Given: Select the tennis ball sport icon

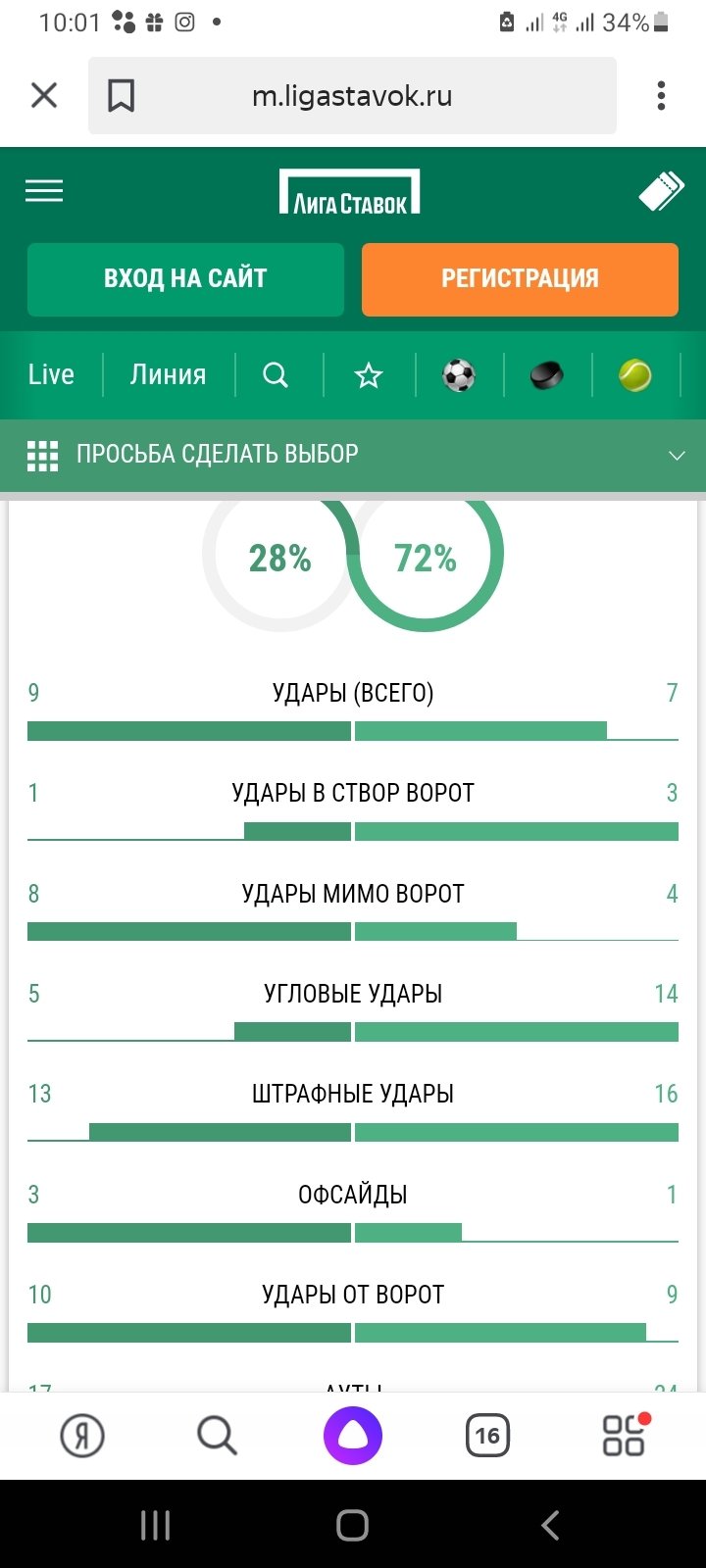Looking at the screenshot, I should [x=635, y=374].
